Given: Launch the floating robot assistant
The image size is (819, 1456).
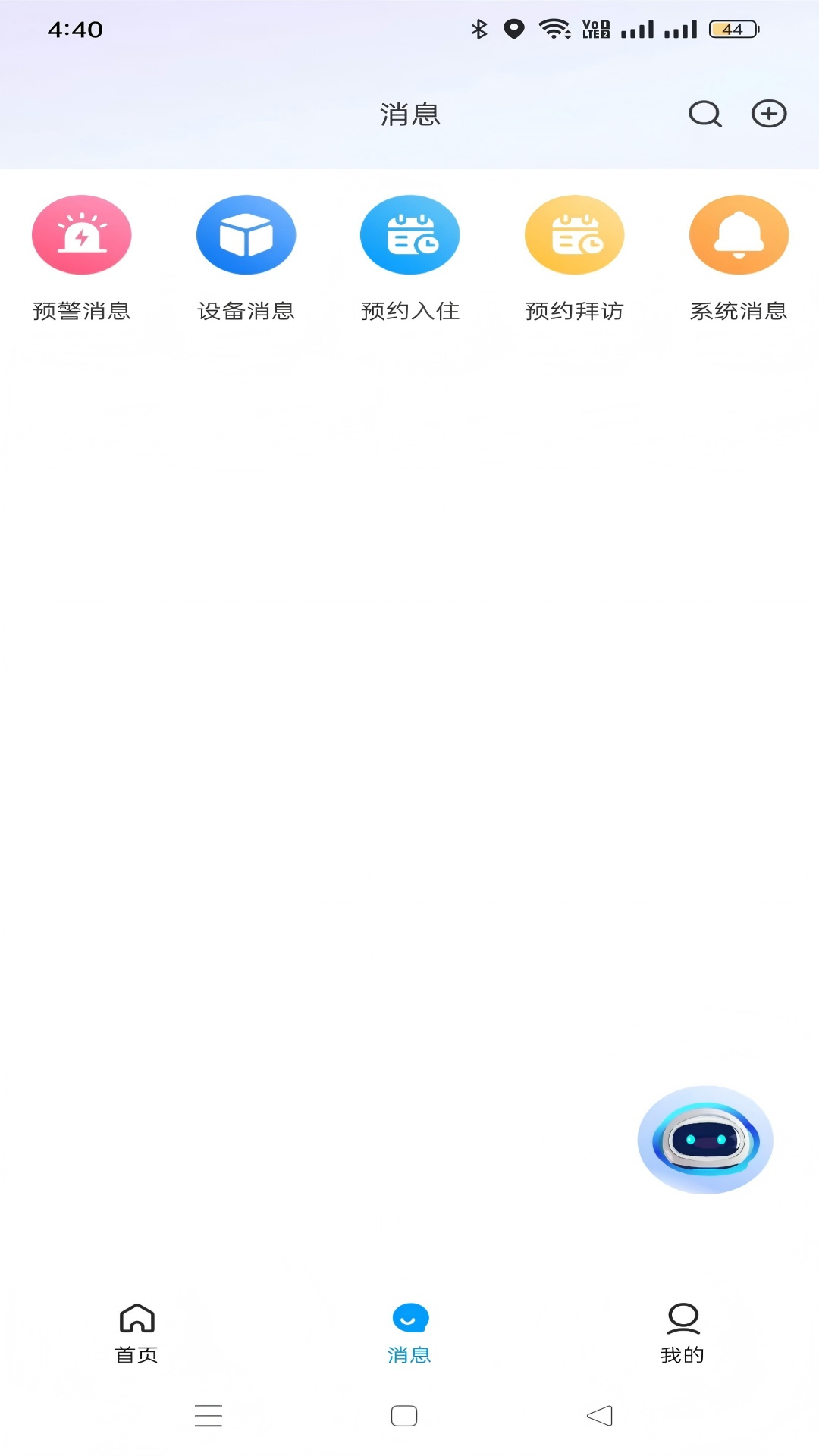Looking at the screenshot, I should coord(705,1139).
